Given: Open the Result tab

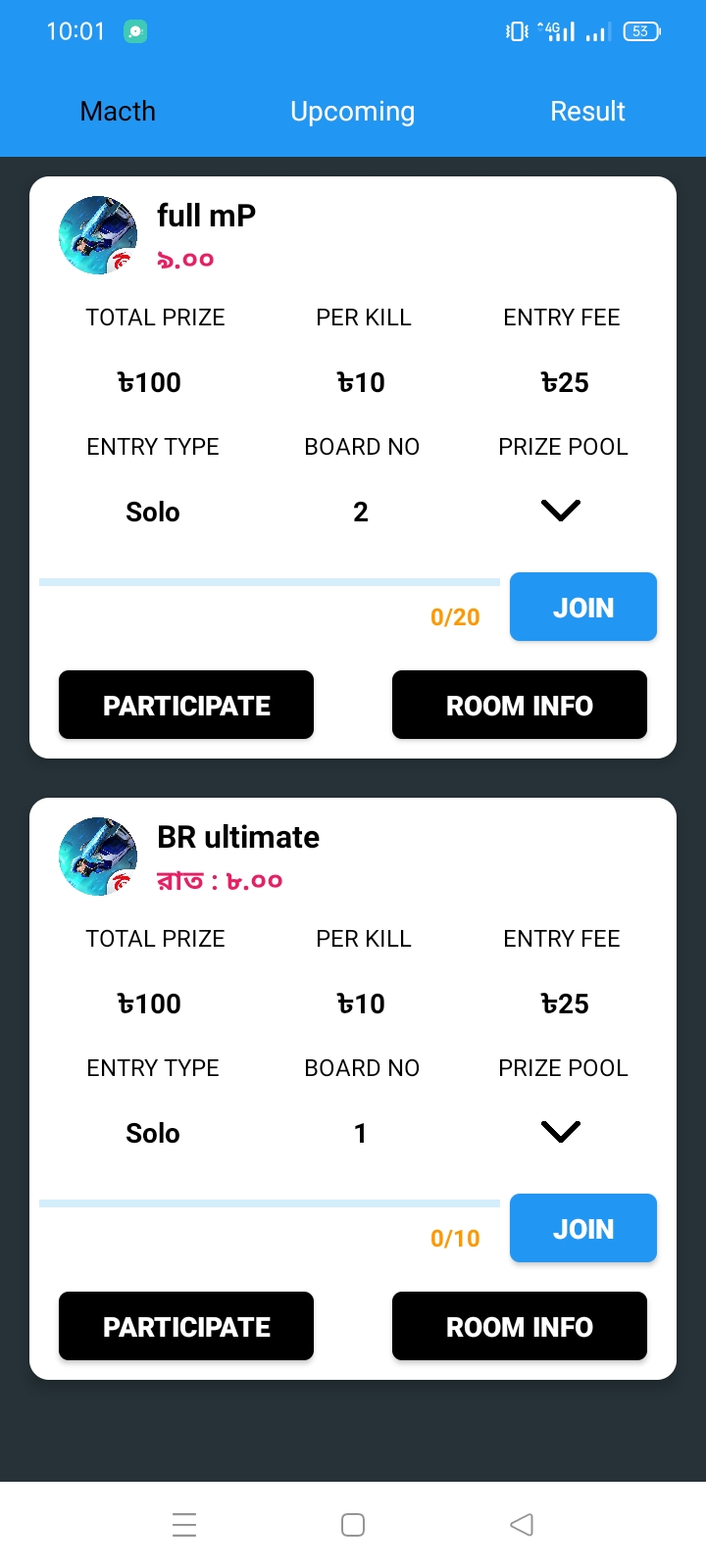Looking at the screenshot, I should coord(587,112).
